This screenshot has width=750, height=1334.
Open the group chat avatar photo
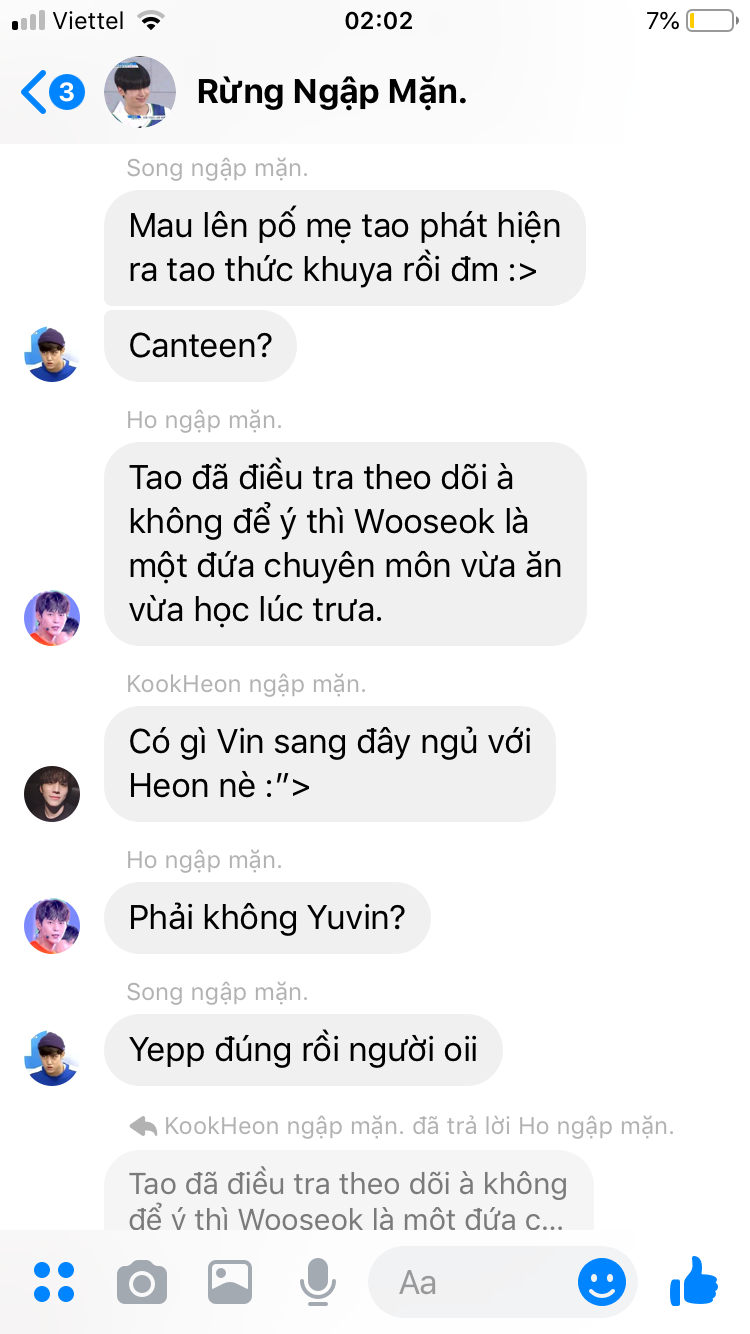click(140, 92)
